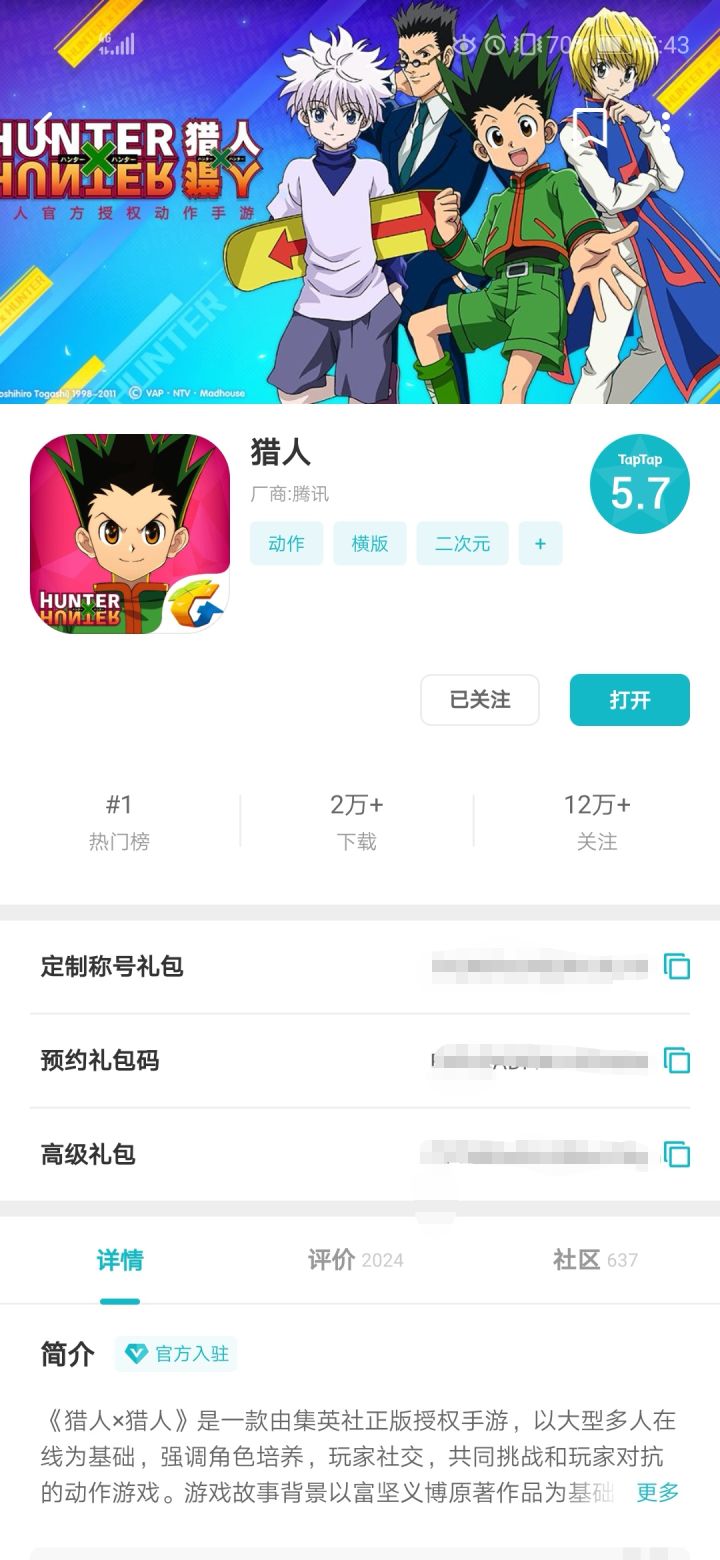This screenshot has height=1560, width=720.
Task: Tap the TapTap 5.7 rating badge
Action: click(x=639, y=484)
